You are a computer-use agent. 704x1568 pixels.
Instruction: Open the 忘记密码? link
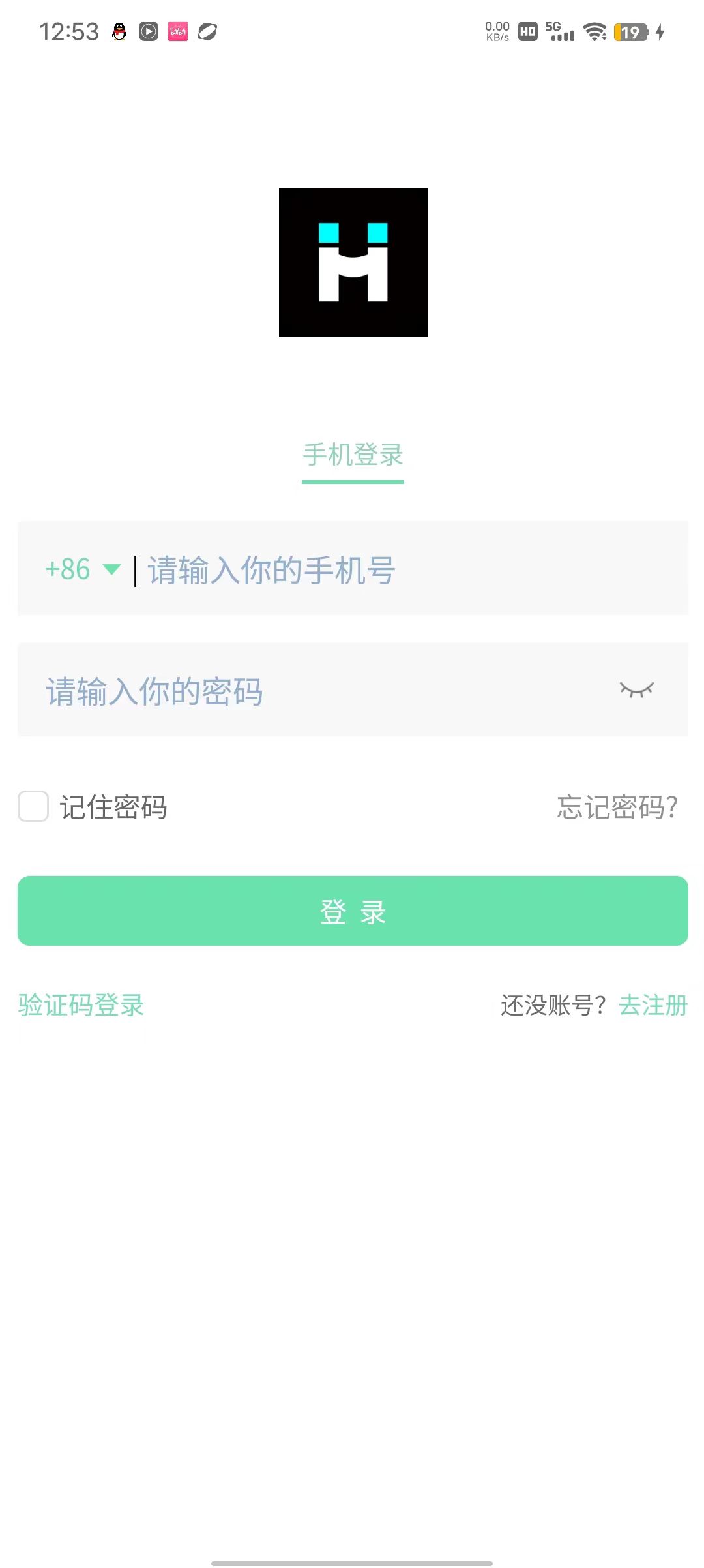tap(617, 807)
